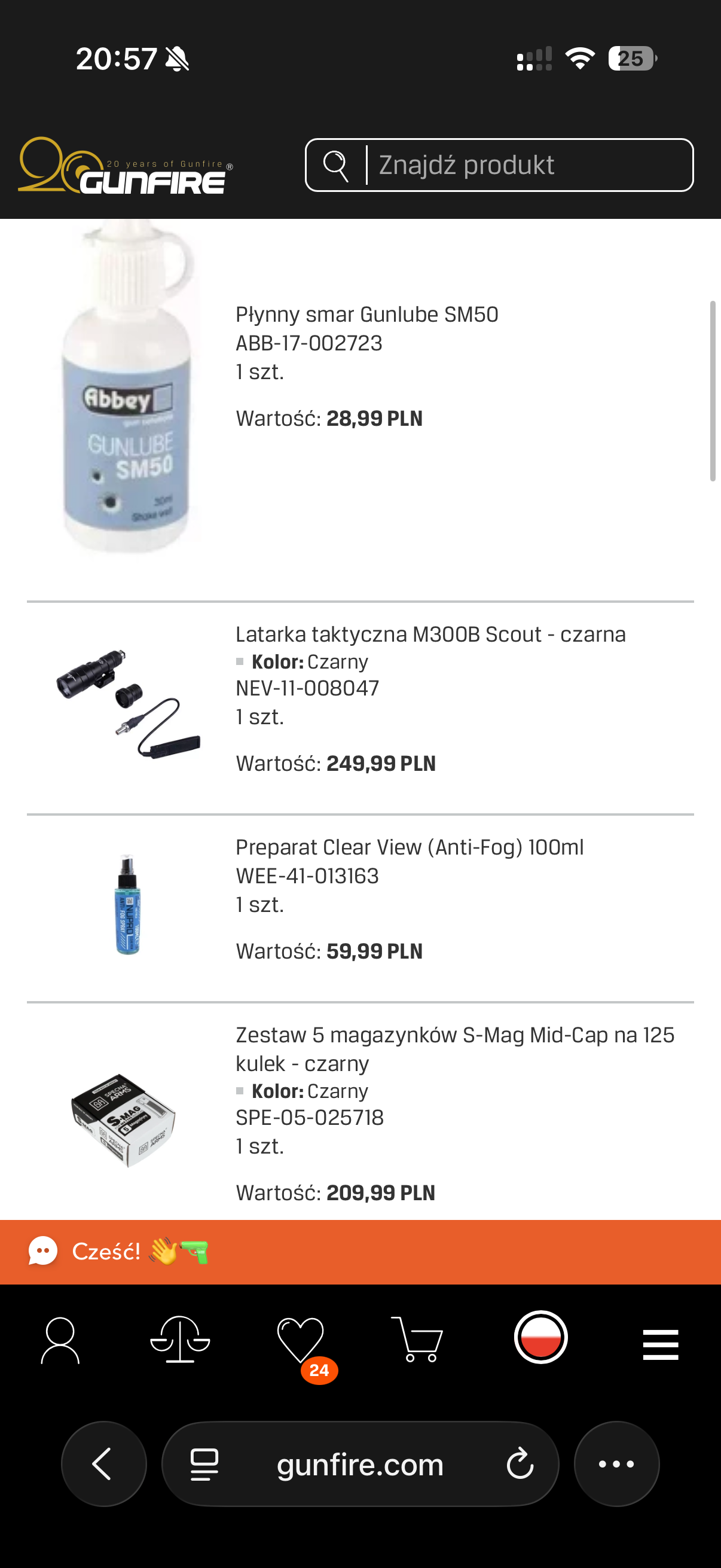Open the browser tabs overview icon
The image size is (721, 1568).
coord(204,1464)
